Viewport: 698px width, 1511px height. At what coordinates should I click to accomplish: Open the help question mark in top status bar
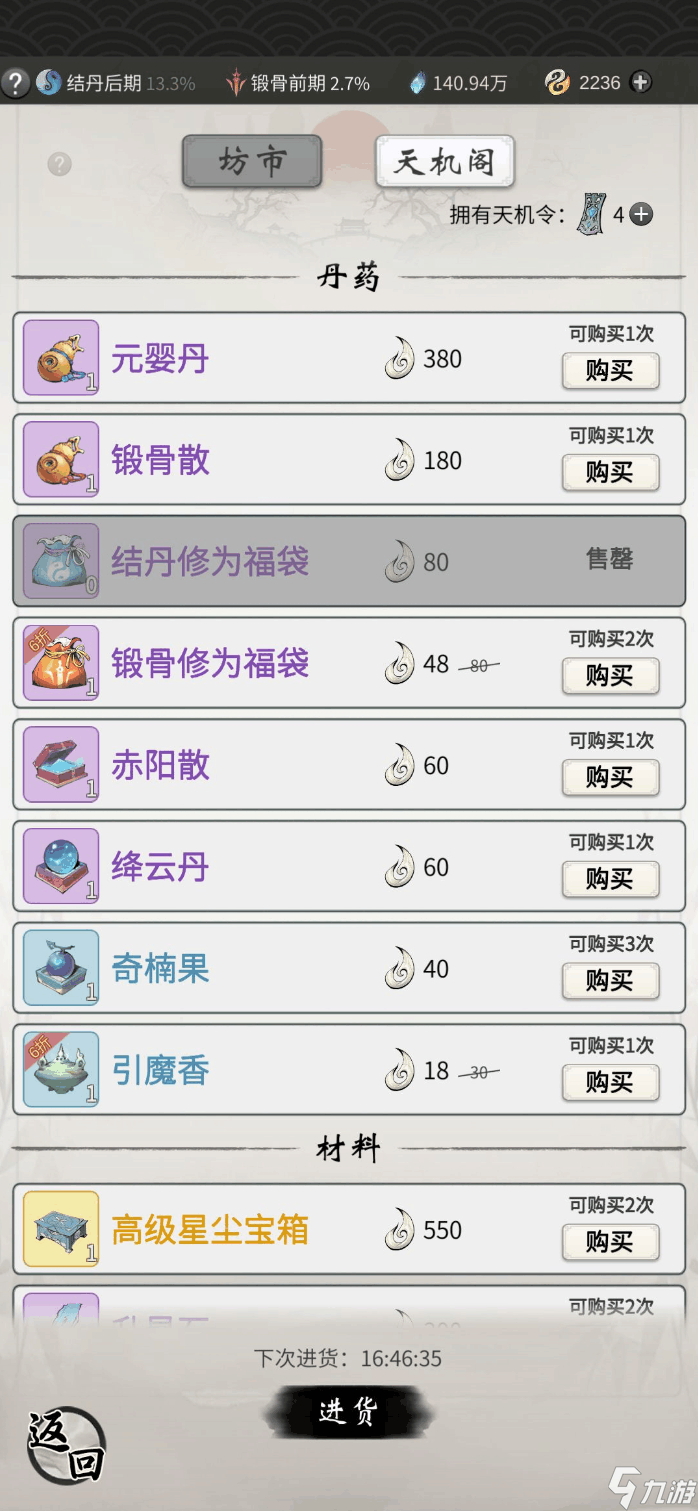15,83
